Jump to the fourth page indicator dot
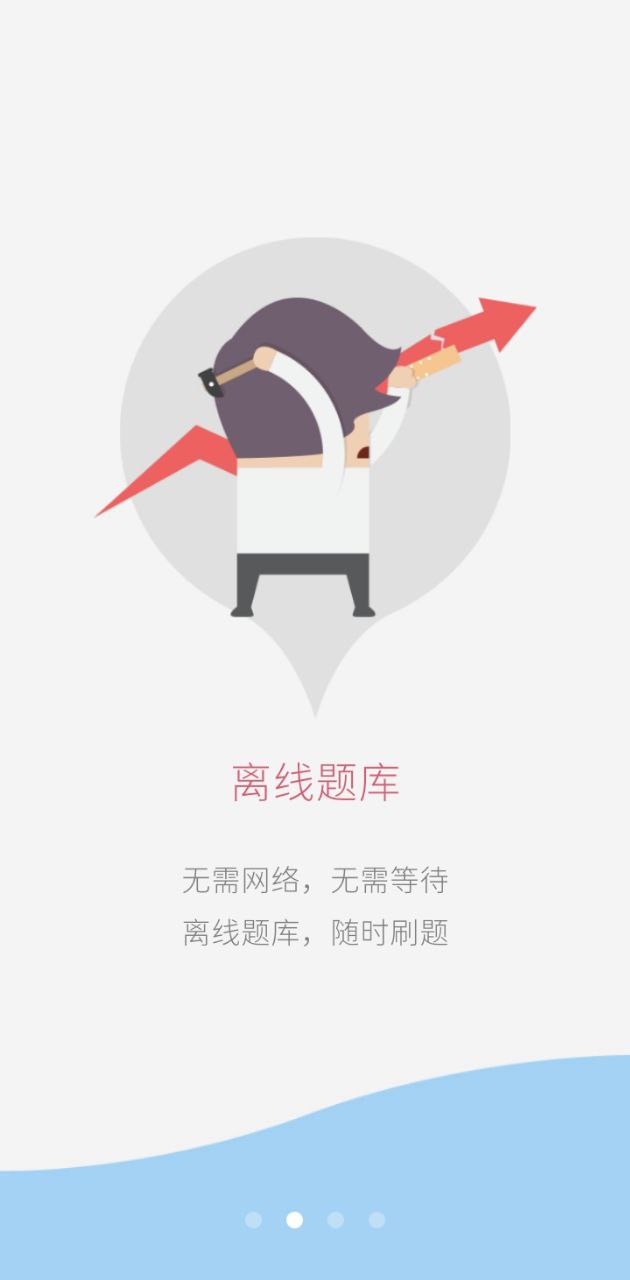The height and width of the screenshot is (1280, 630). (377, 1220)
